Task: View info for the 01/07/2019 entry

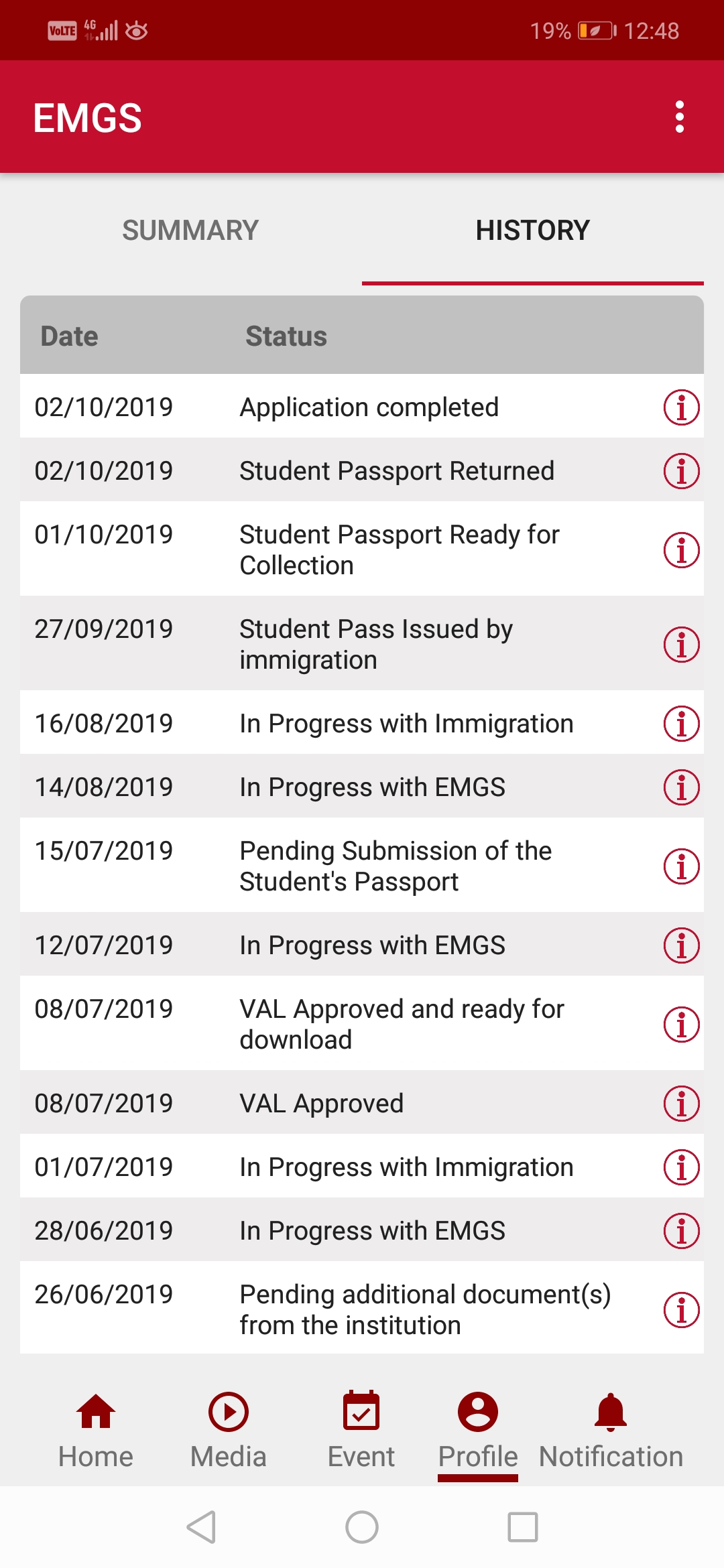Action: [x=681, y=1167]
